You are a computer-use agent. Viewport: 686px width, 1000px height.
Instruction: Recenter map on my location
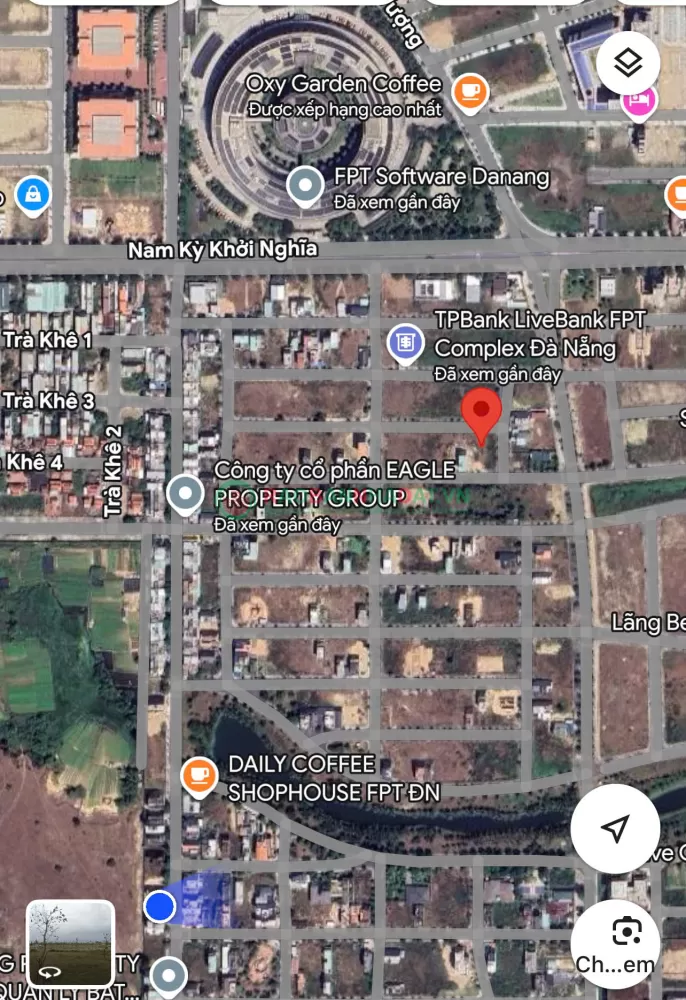click(x=615, y=828)
